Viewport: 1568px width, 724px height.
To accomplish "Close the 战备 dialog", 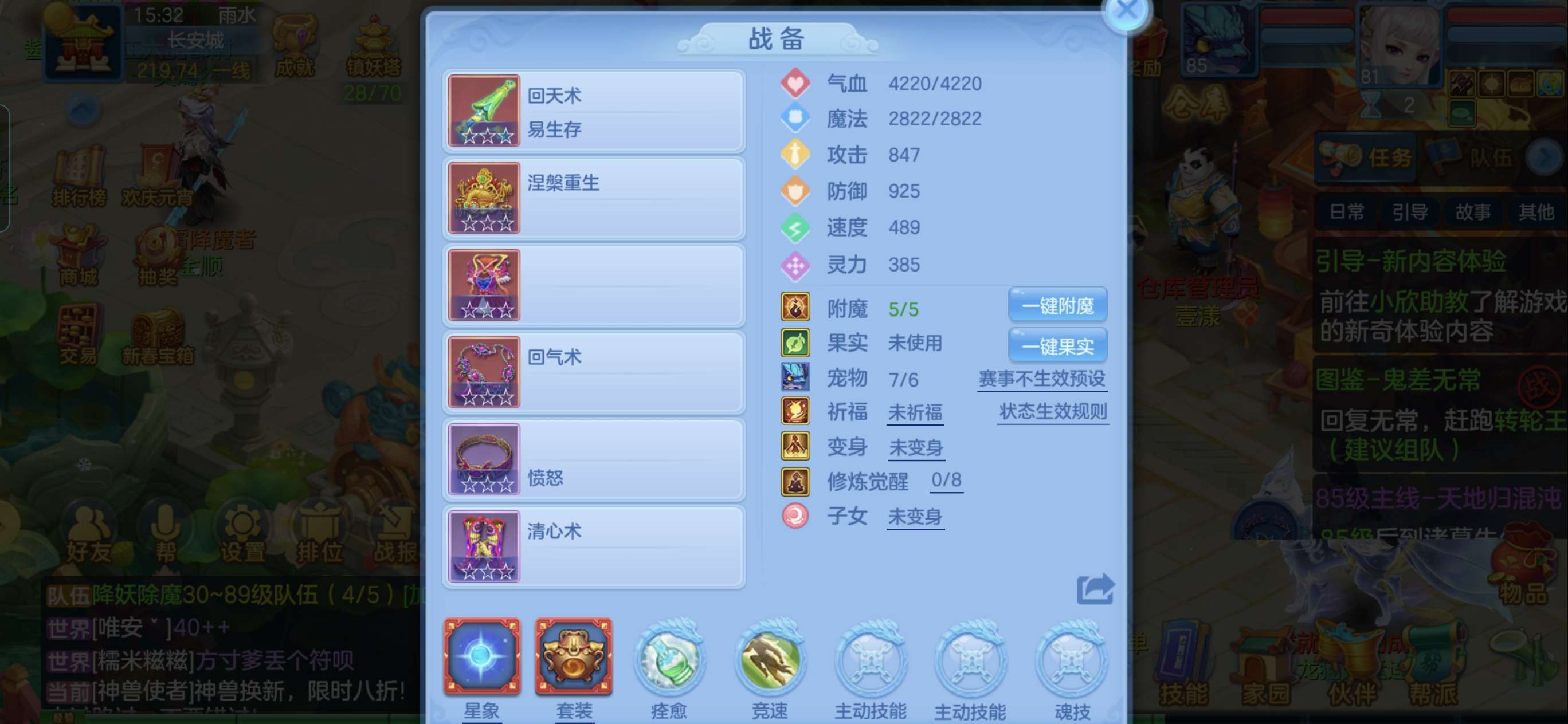I will click(x=1126, y=11).
